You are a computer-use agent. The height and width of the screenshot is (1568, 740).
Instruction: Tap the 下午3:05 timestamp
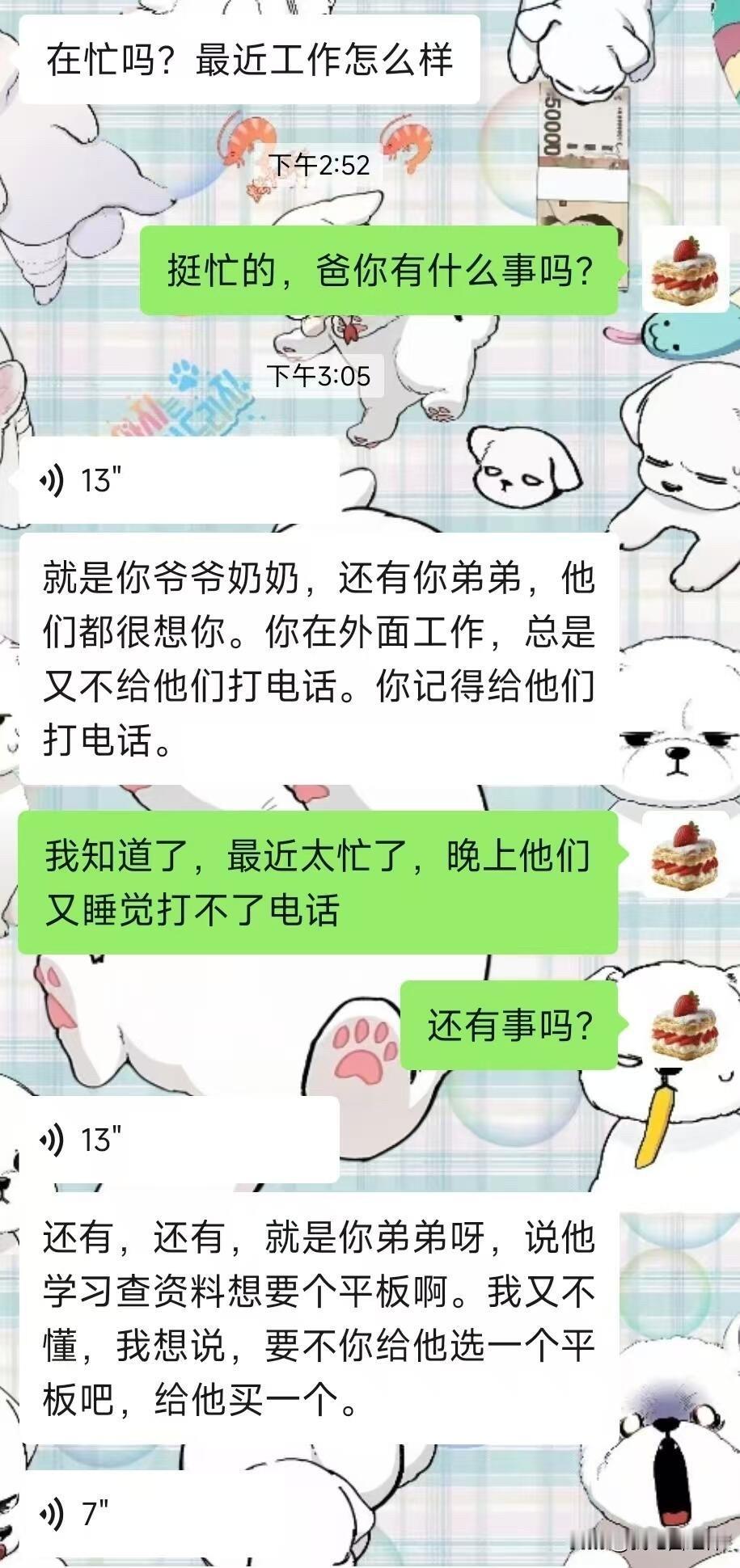320,374
